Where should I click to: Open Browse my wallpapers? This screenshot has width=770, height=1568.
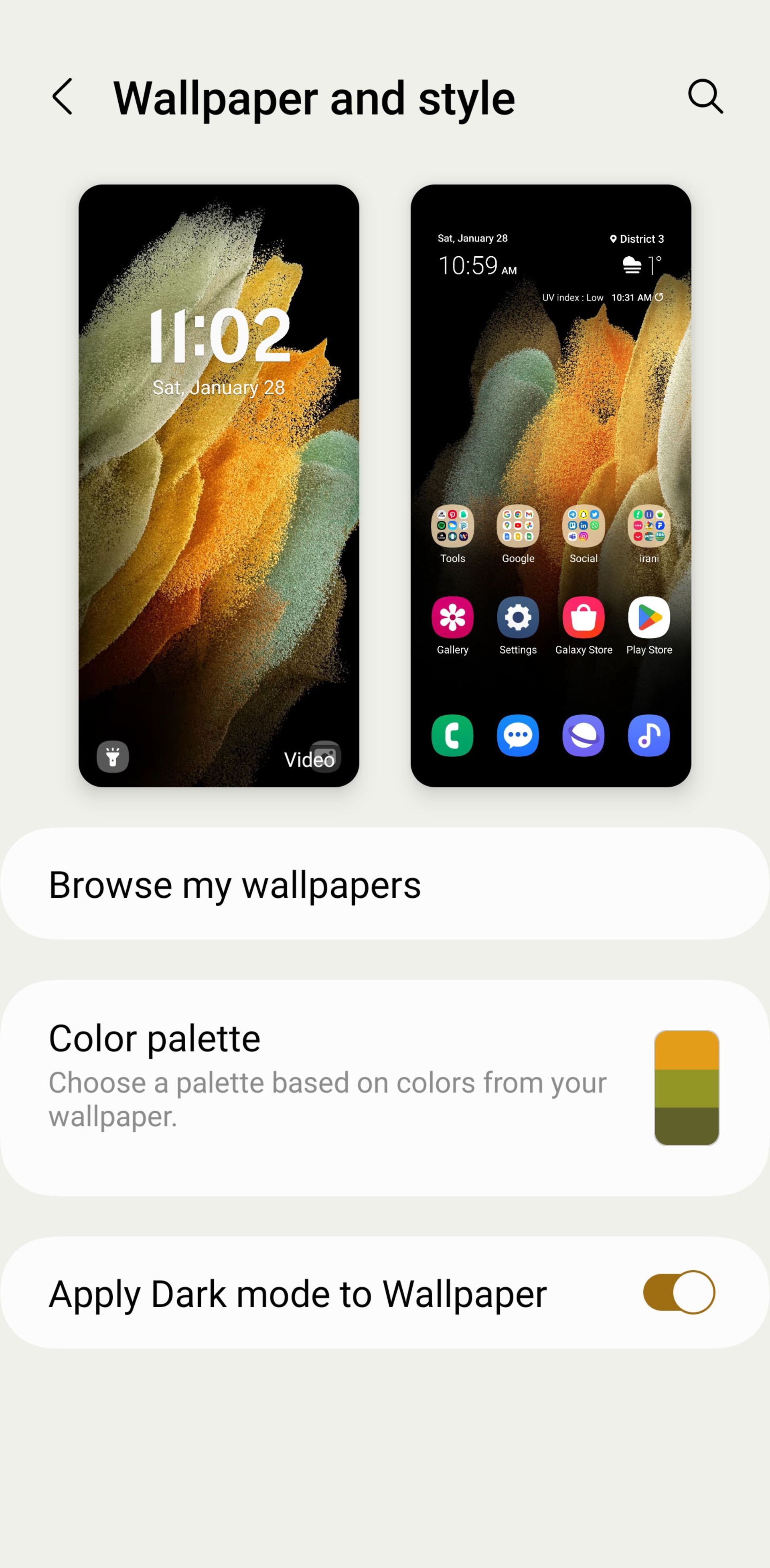pos(385,883)
